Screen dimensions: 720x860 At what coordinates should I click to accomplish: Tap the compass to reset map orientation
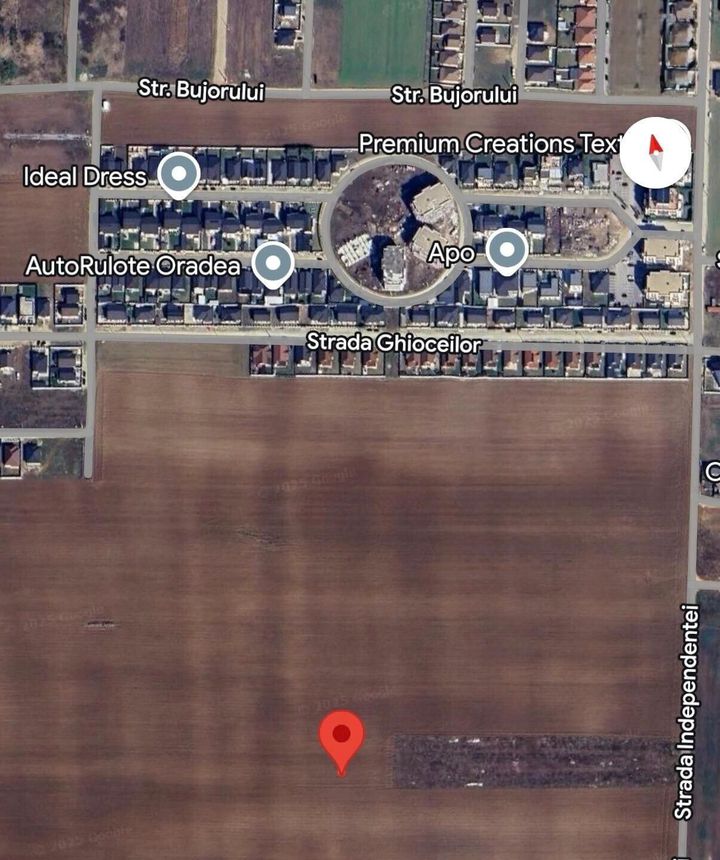click(655, 153)
